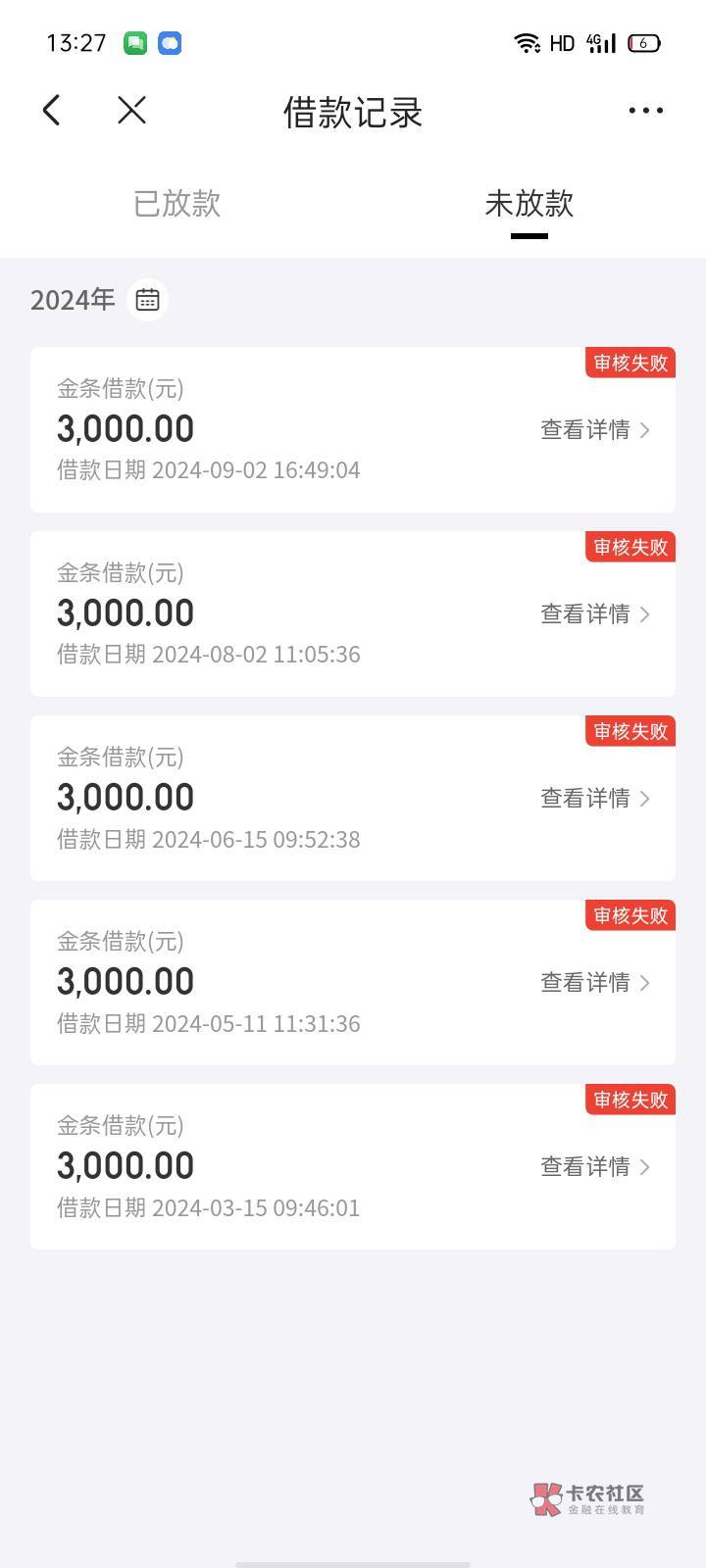Switch to the 已放款 tab
This screenshot has height=1568, width=706.
pos(176,204)
